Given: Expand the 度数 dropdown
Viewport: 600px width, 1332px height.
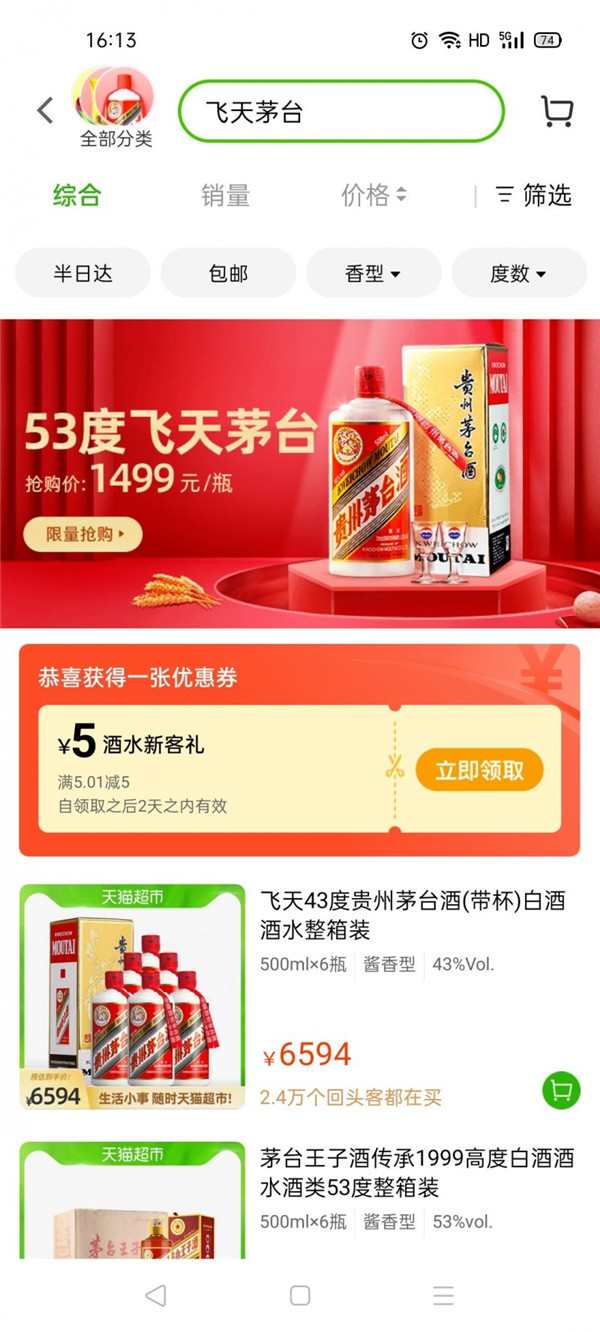Looking at the screenshot, I should pos(518,273).
